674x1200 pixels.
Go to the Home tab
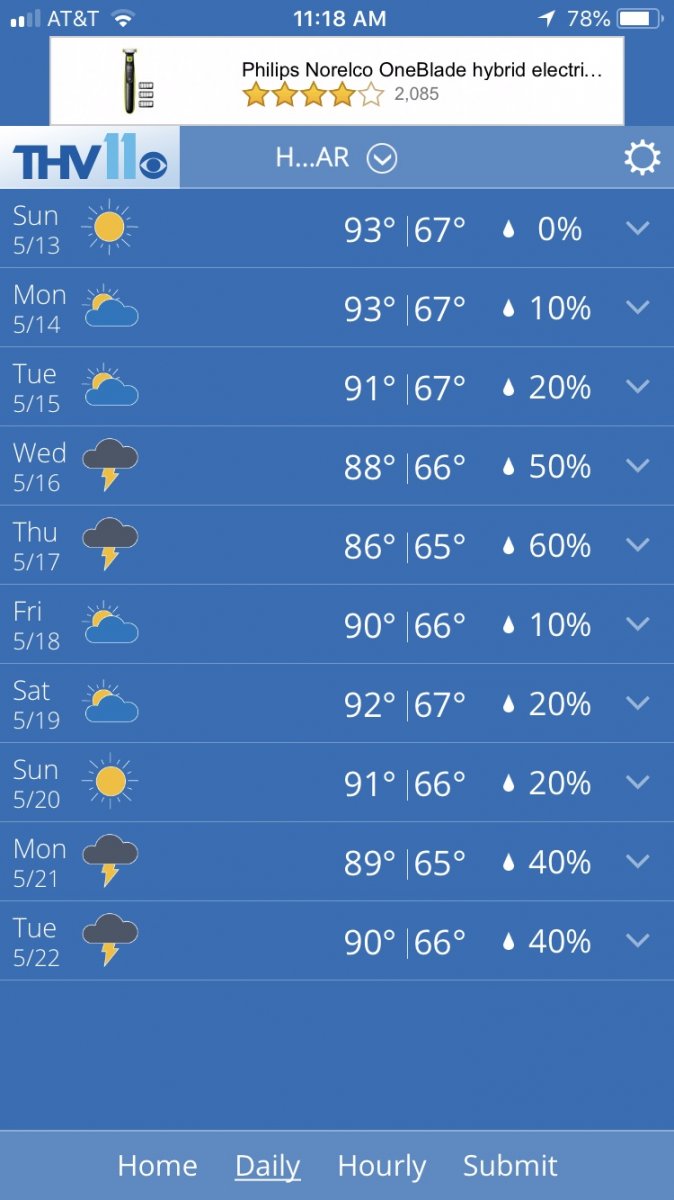(x=157, y=1166)
